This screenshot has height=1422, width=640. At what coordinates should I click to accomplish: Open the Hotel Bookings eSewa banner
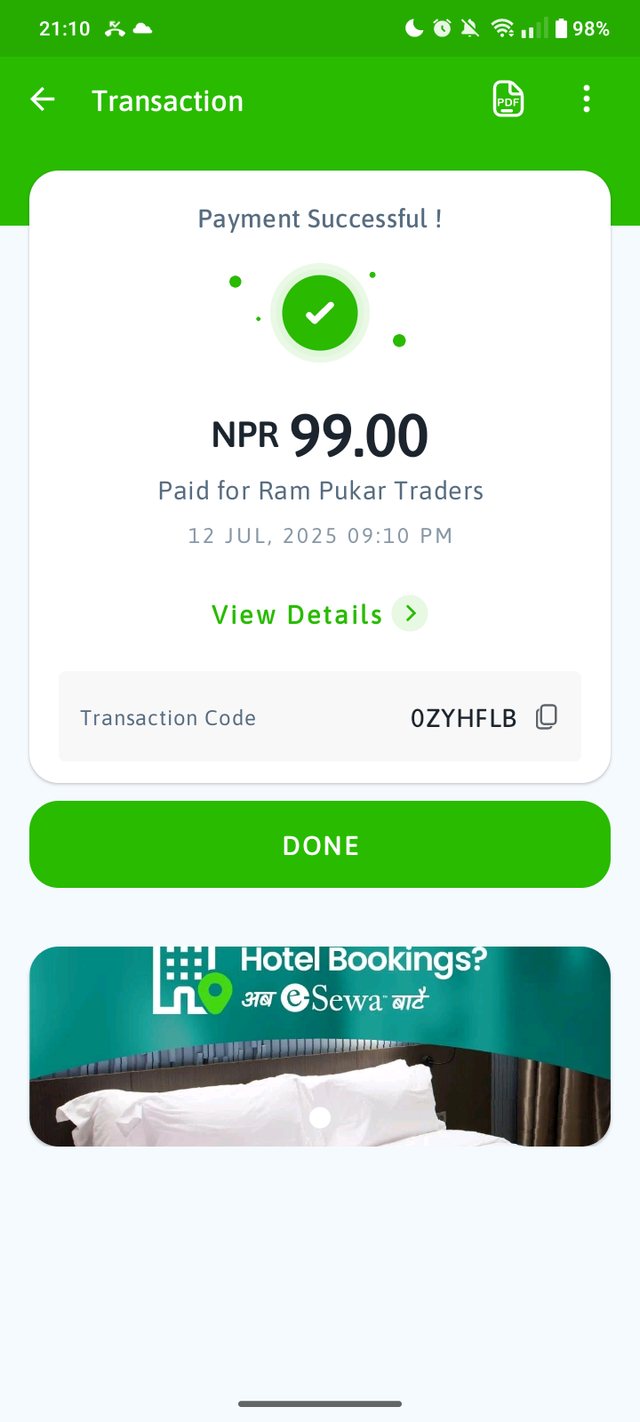click(x=320, y=1045)
